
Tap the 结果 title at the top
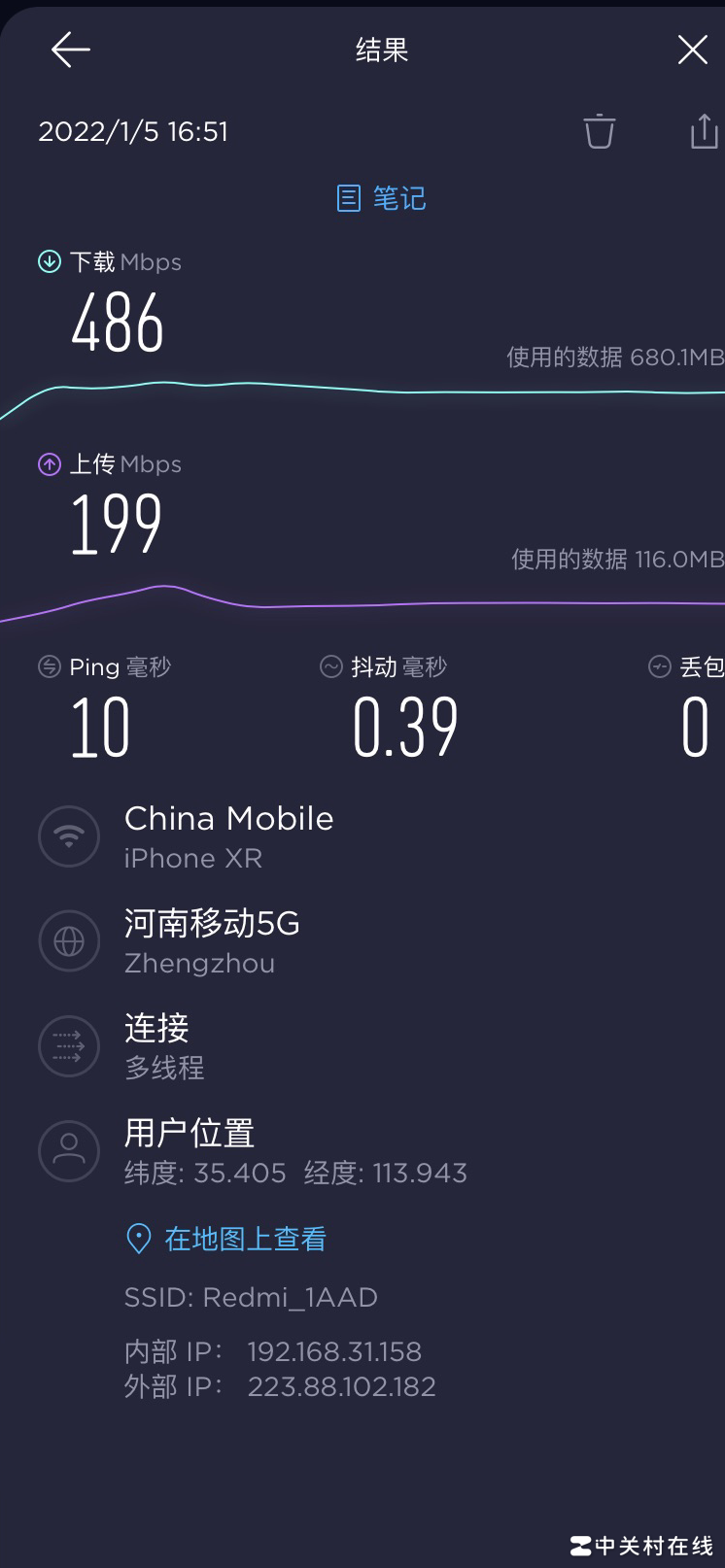point(381,49)
